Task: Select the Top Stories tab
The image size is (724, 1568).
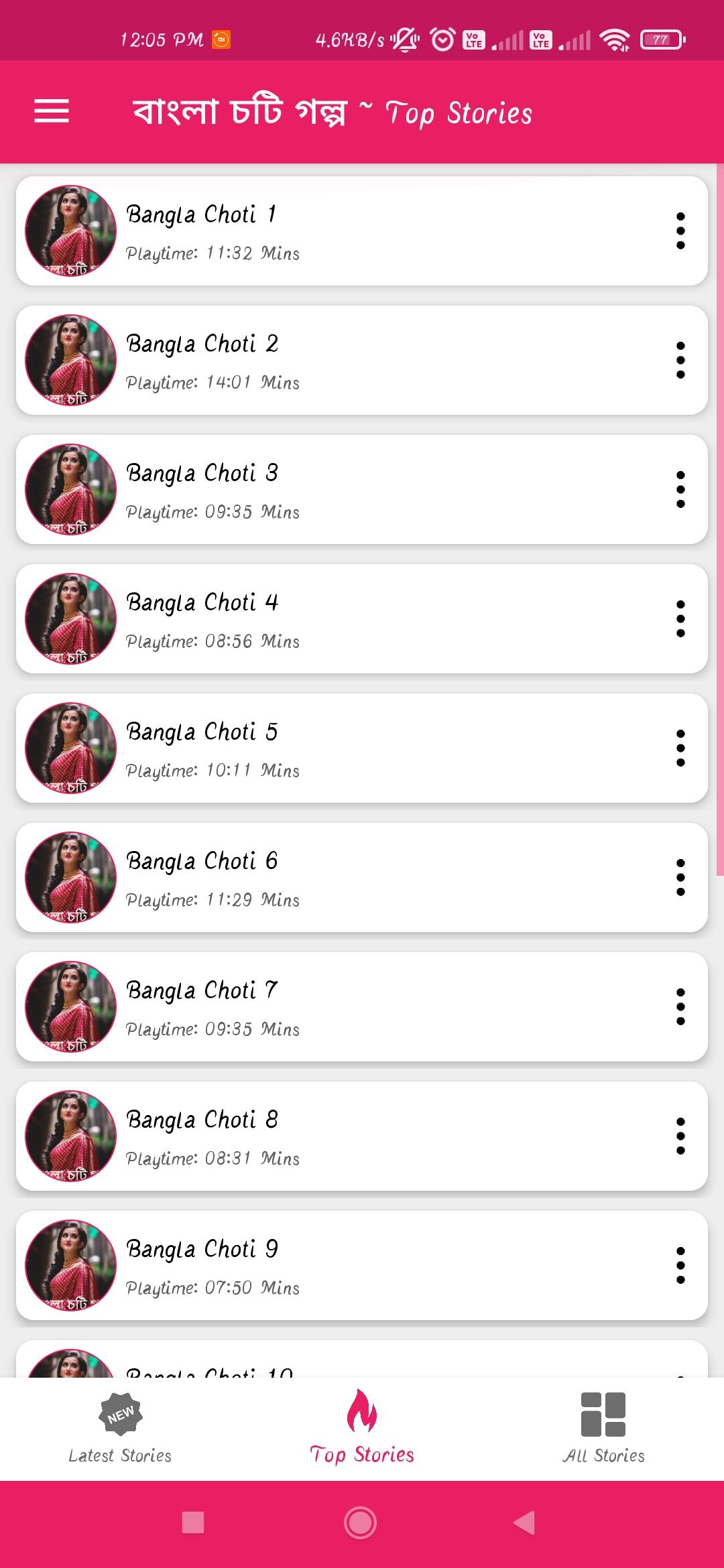Action: click(x=362, y=1427)
